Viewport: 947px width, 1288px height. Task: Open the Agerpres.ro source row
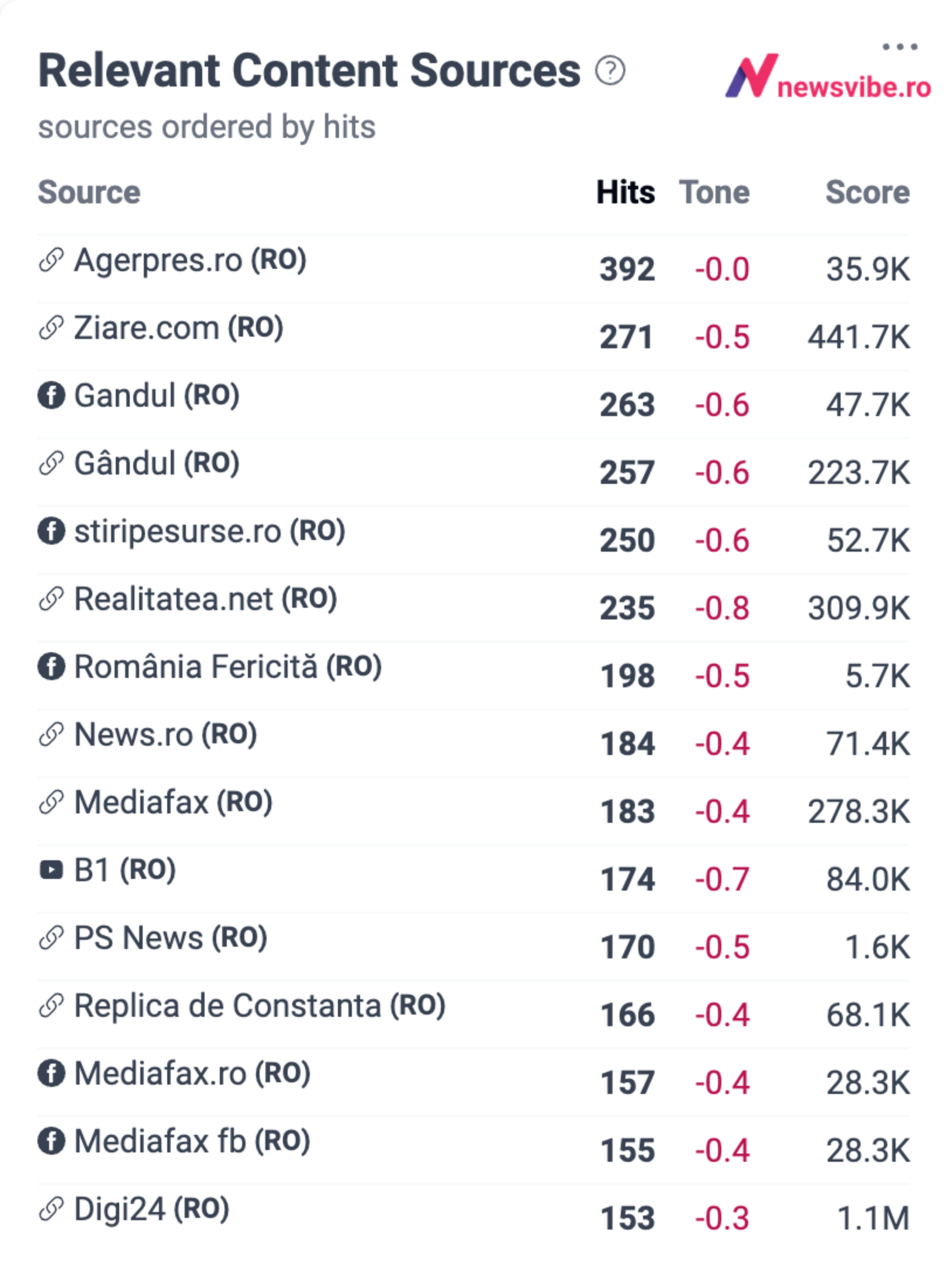click(x=473, y=269)
